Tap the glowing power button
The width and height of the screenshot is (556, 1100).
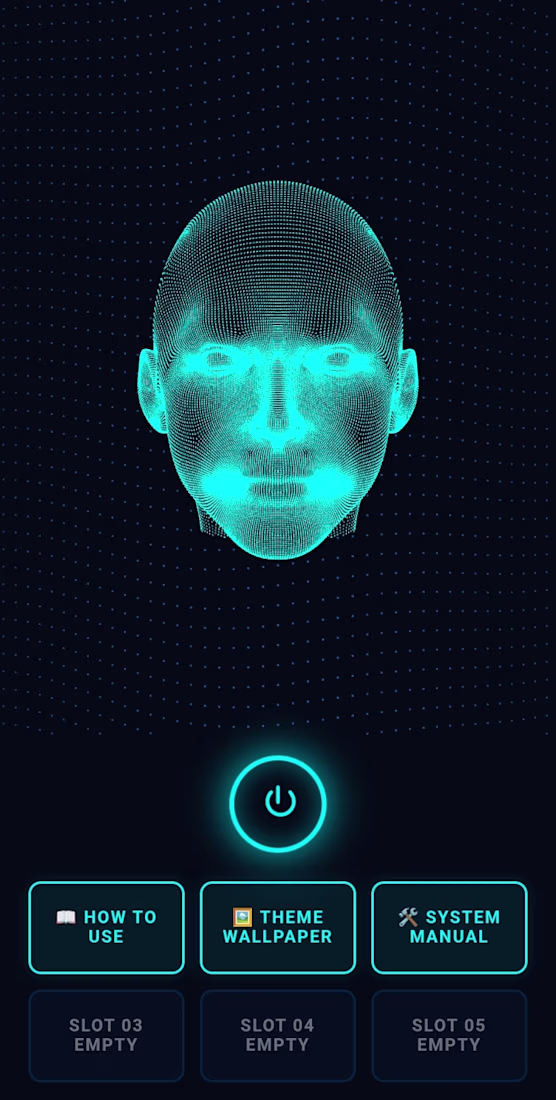[278, 803]
